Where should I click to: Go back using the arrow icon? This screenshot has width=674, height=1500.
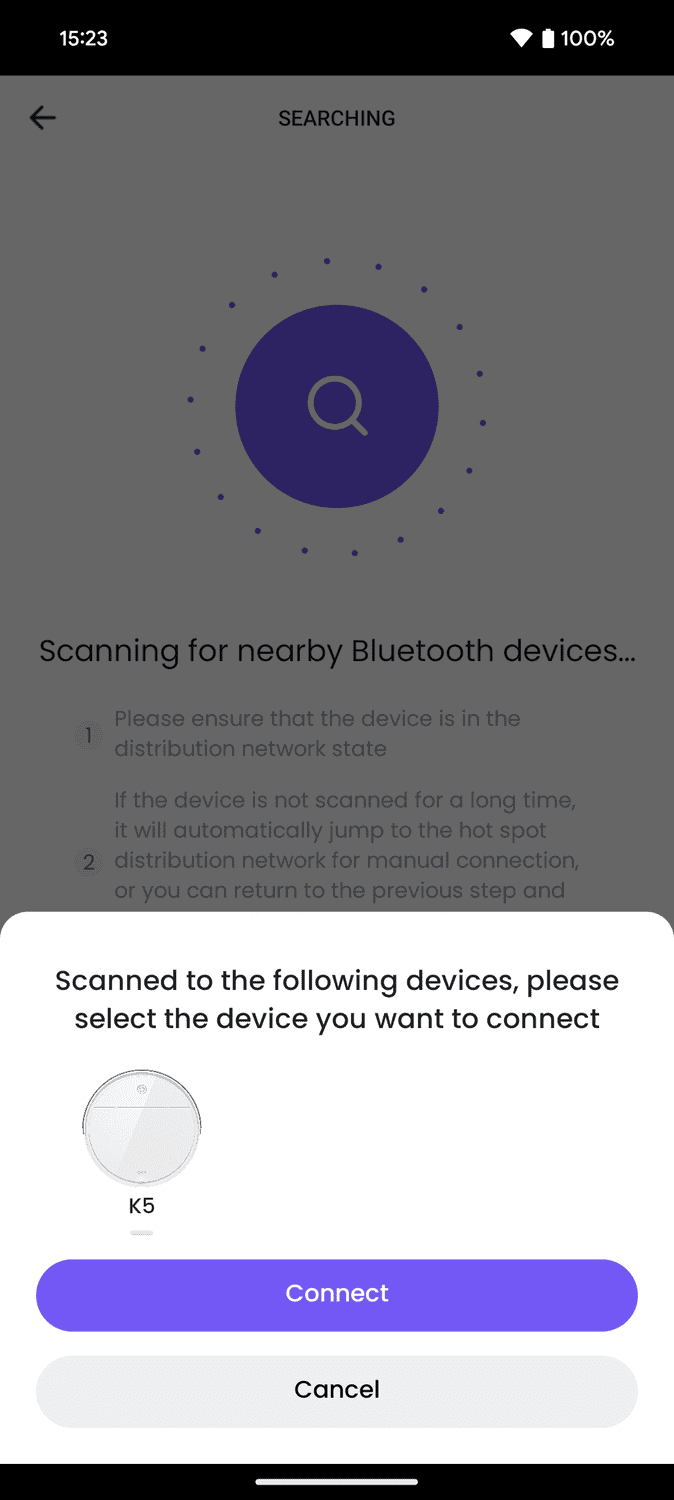[x=42, y=118]
